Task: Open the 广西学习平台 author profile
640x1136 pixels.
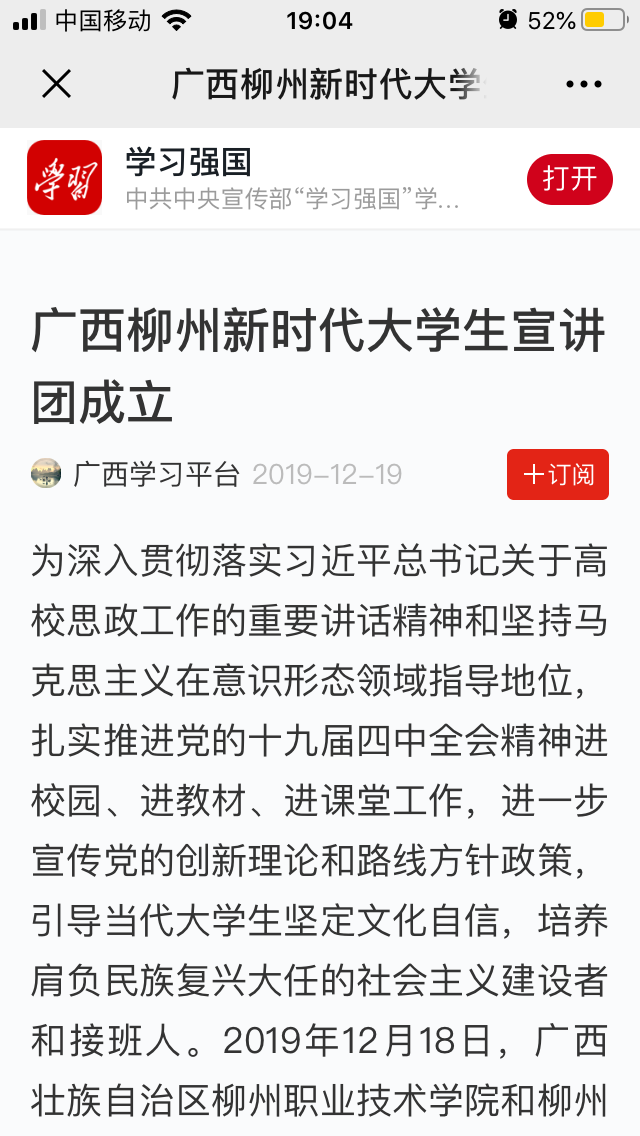Action: click(156, 474)
